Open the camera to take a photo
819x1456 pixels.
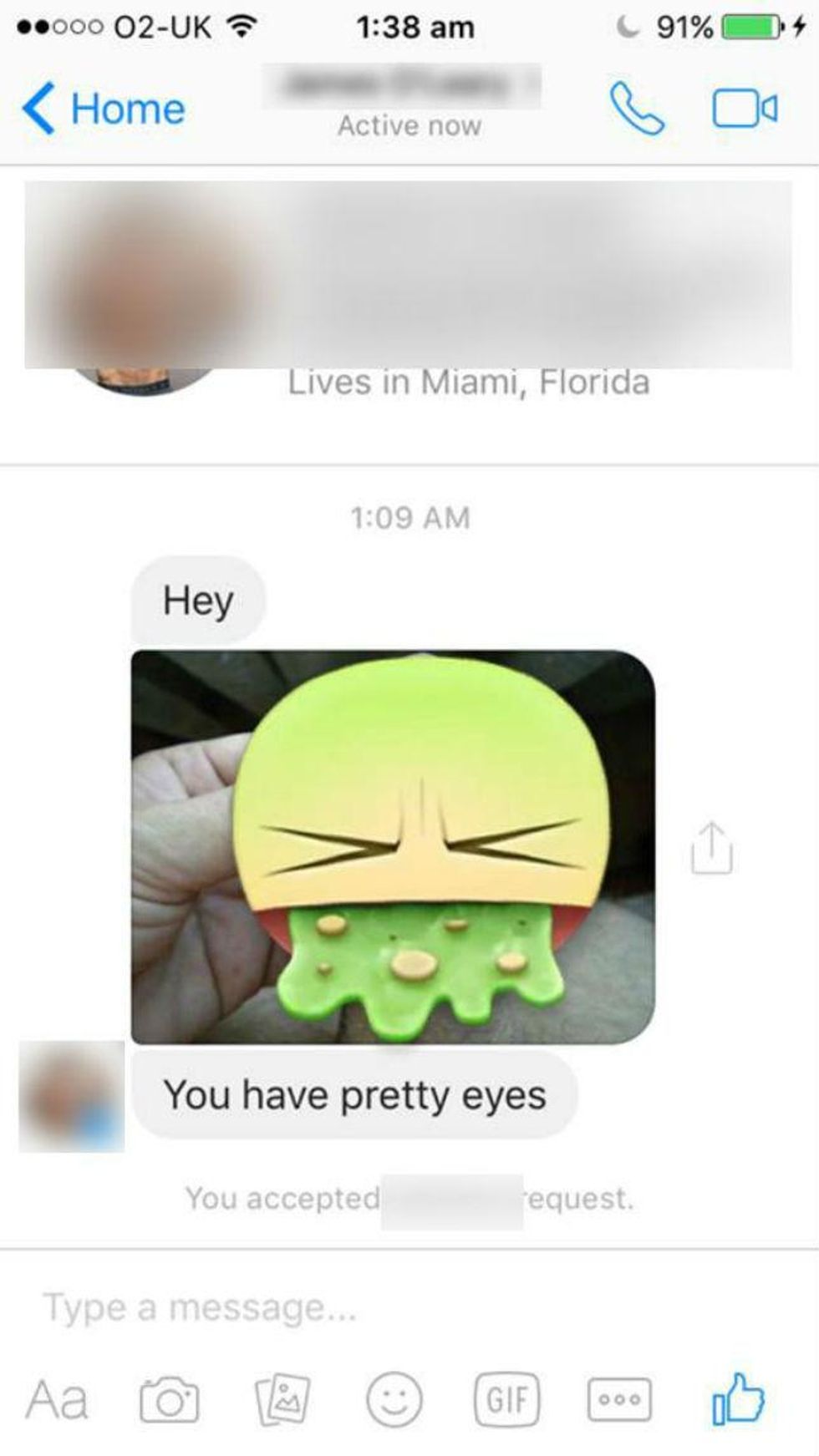[x=169, y=1400]
